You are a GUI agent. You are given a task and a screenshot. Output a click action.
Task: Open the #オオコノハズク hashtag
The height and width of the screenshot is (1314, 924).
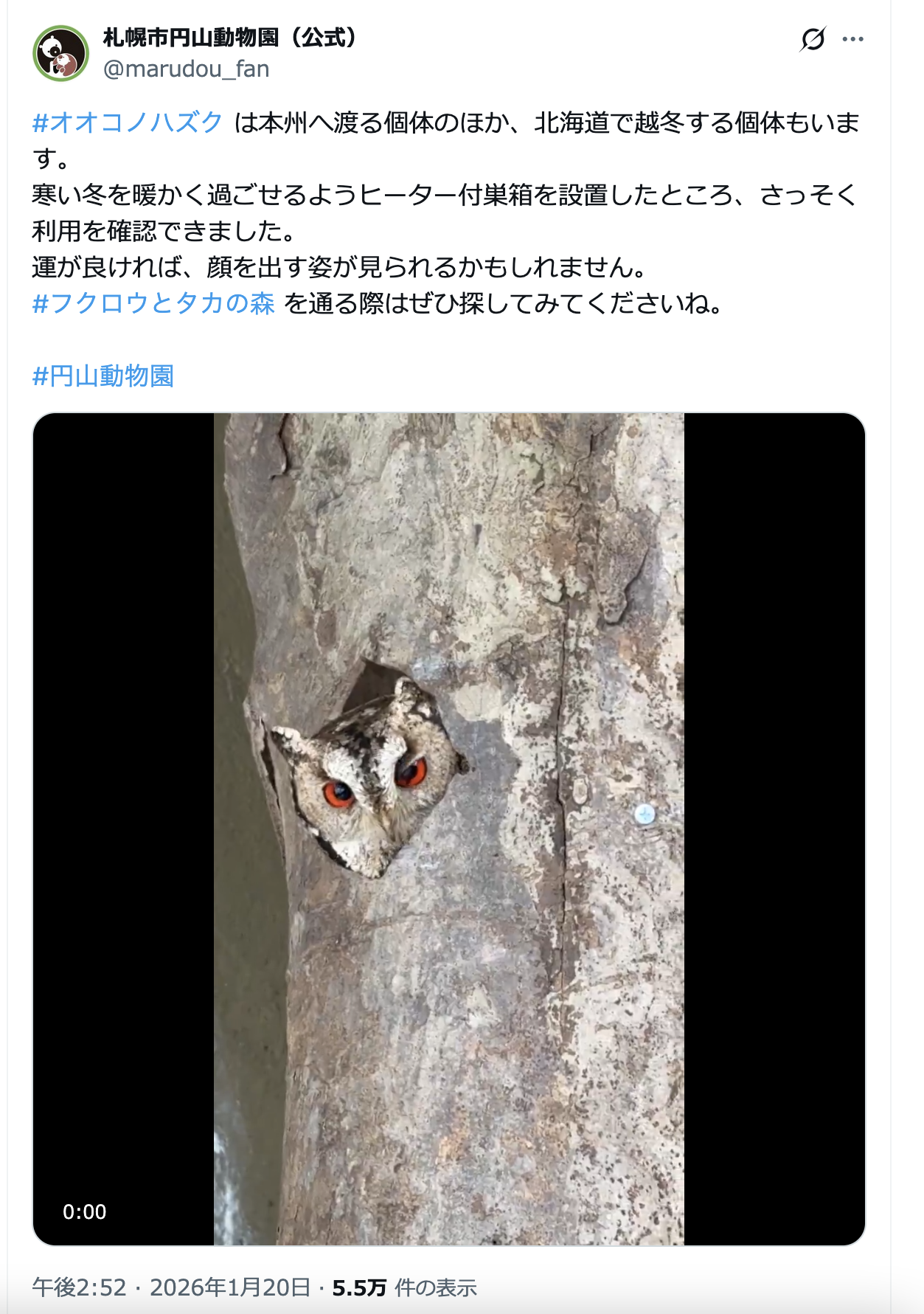tap(128, 122)
